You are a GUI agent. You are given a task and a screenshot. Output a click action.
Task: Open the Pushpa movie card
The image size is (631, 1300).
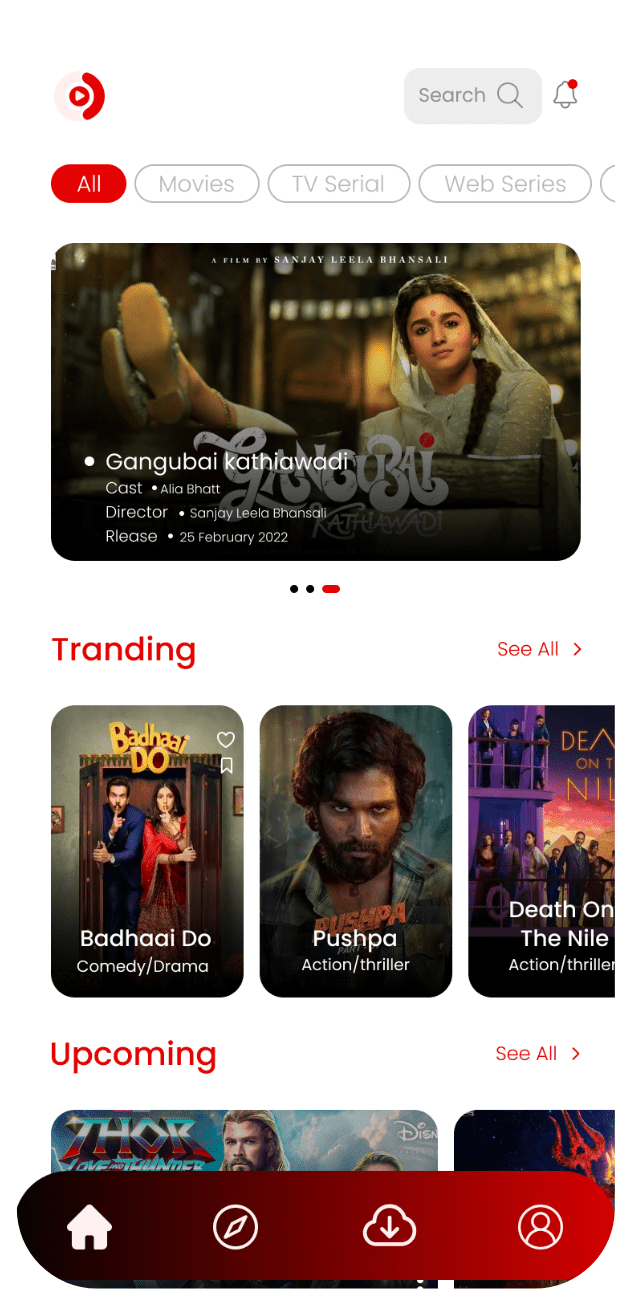[355, 850]
